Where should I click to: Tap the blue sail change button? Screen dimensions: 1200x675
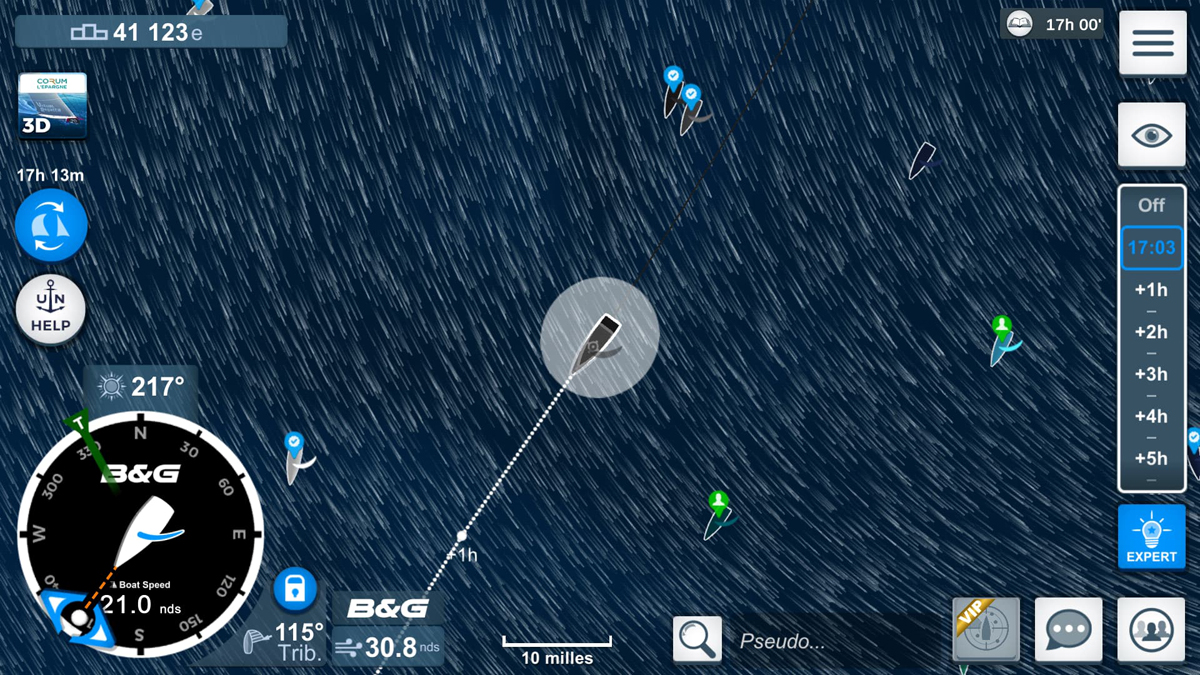(x=51, y=226)
